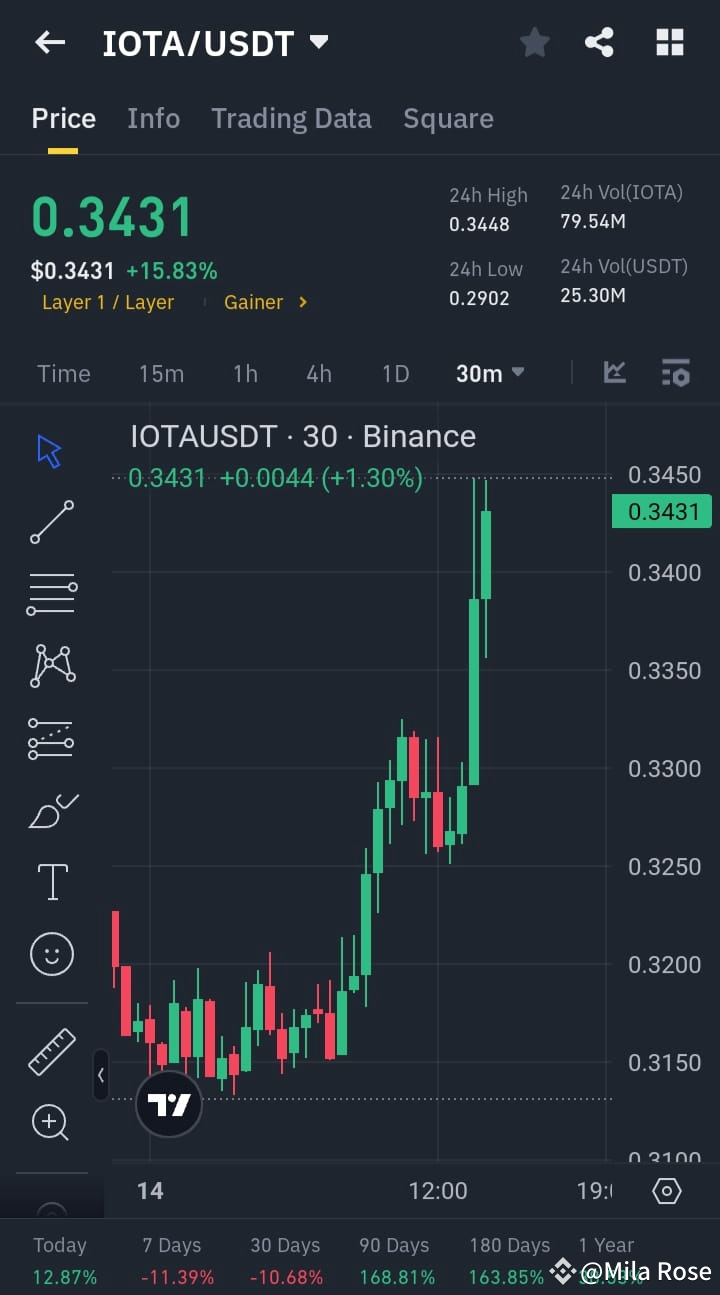The width and height of the screenshot is (720, 1295).
Task: Select the ruler measurement tool
Action: [x=50, y=1051]
